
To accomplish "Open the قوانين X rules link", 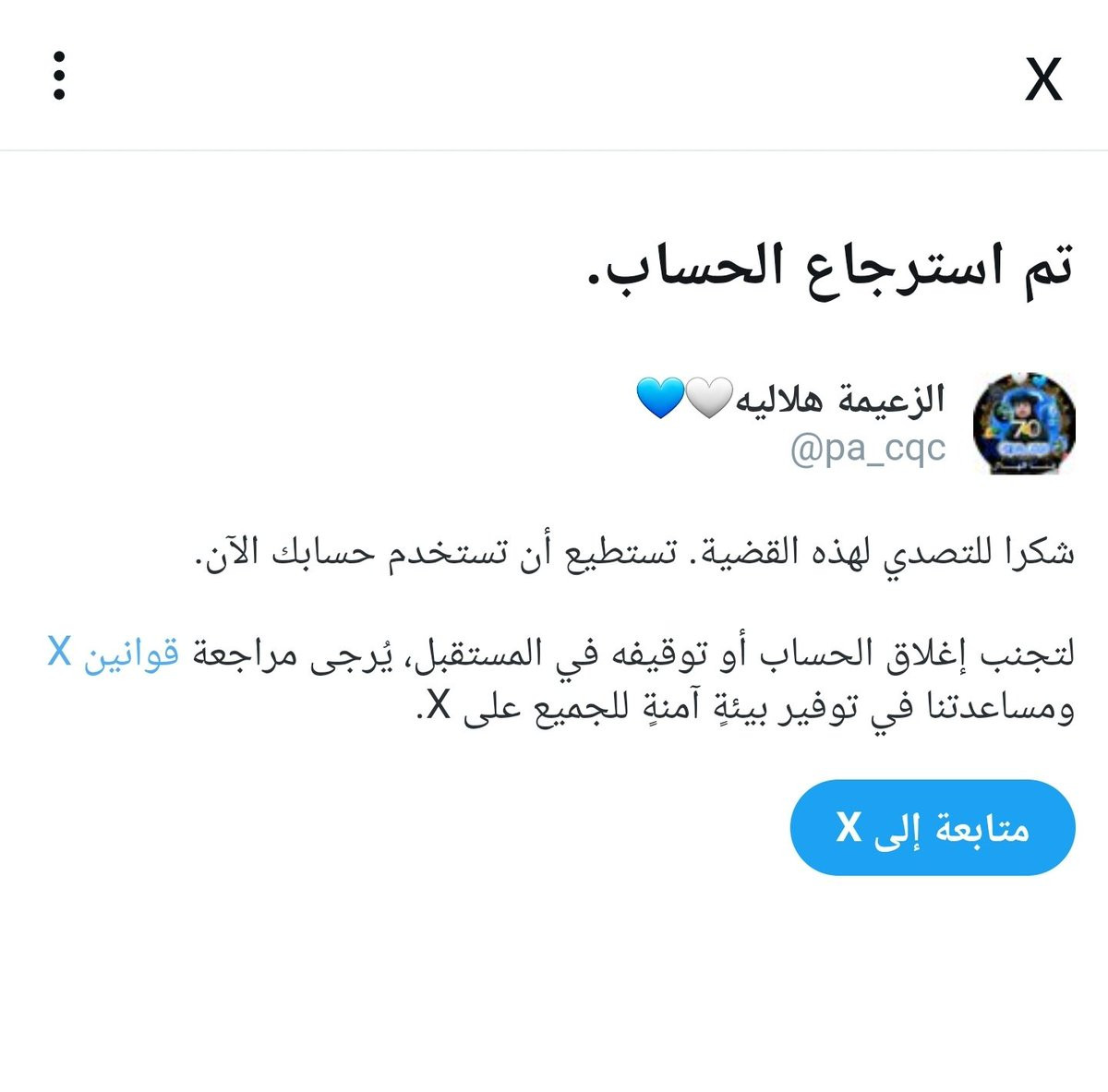I will coord(113,654).
